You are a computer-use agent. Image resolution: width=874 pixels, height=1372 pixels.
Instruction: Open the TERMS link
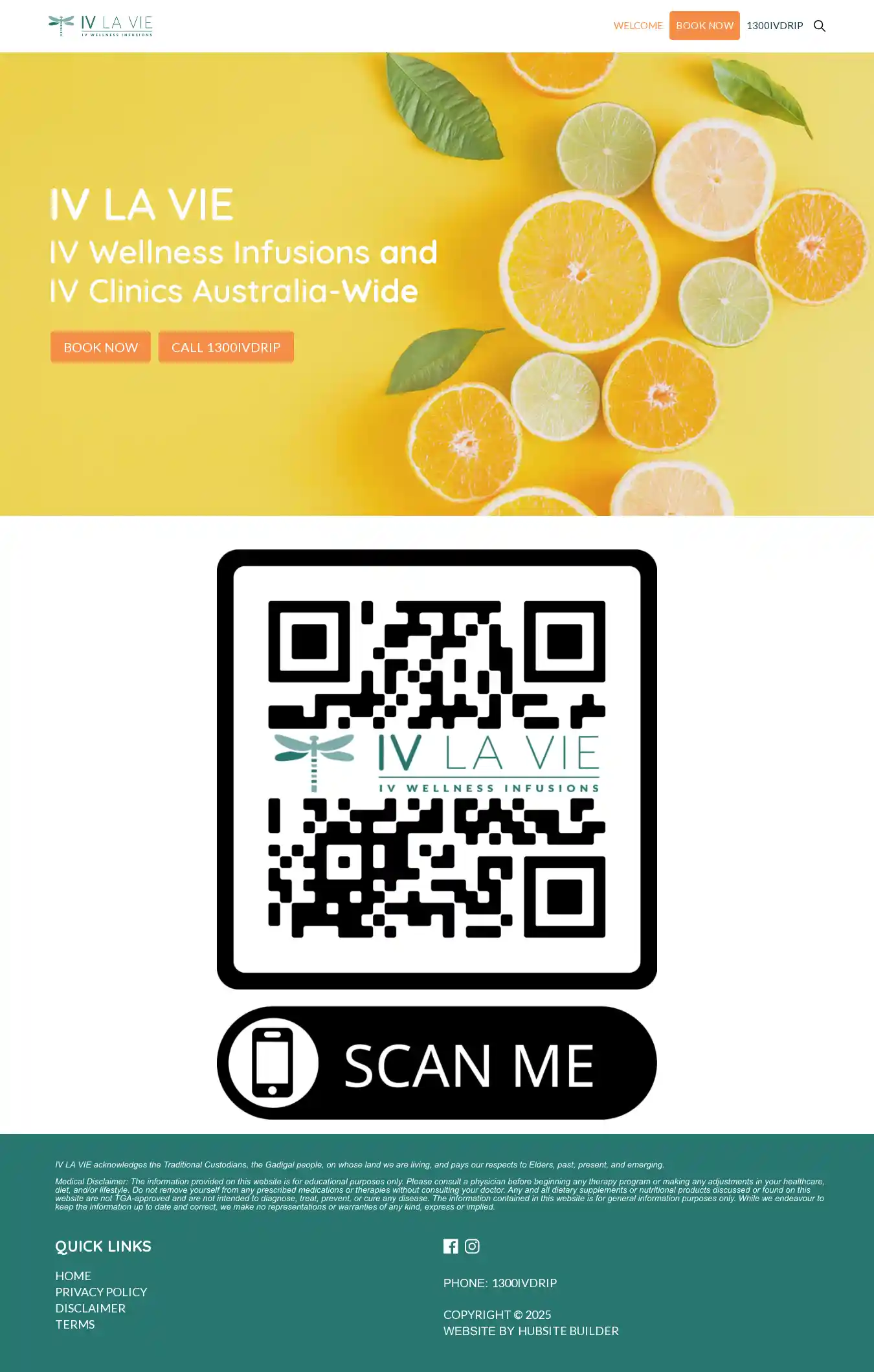(x=75, y=1324)
